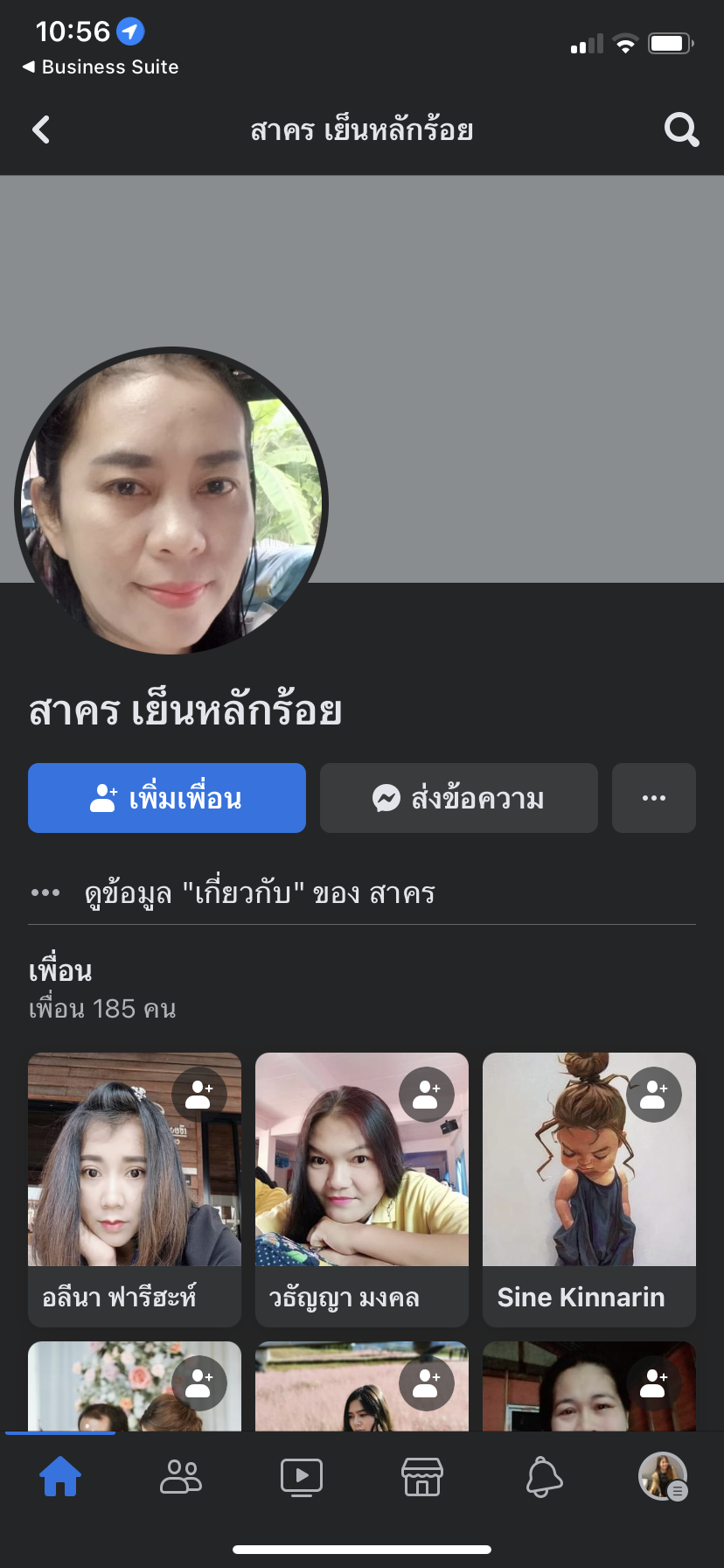View the ดูข้อมูล "เกี่ยวกับ" ของ สาคร row

pyautogui.click(x=261, y=893)
